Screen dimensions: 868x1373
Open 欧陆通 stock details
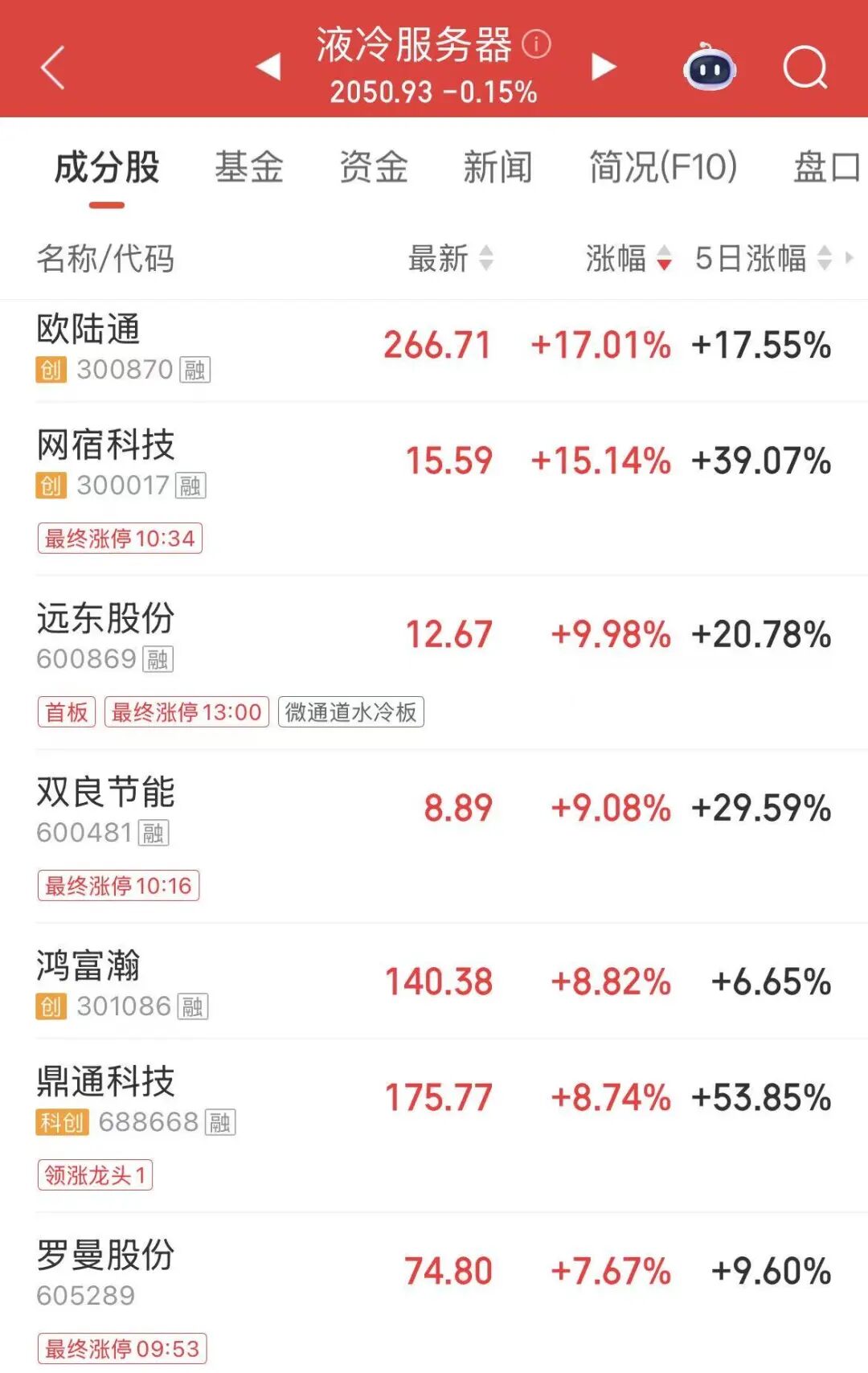click(88, 330)
